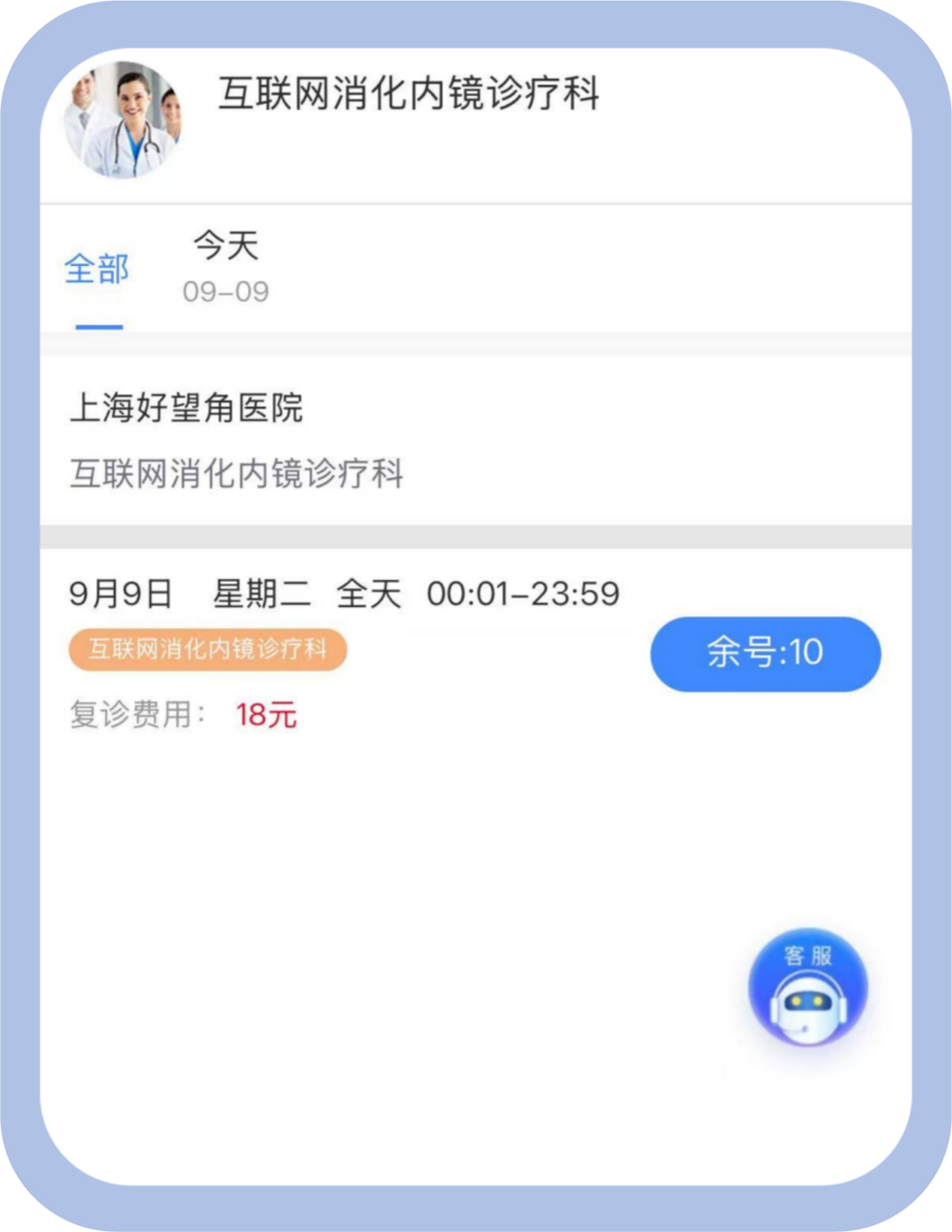This screenshot has height=1232, width=952.
Task: Book the 余号:10 appointment slot
Action: pos(765,653)
